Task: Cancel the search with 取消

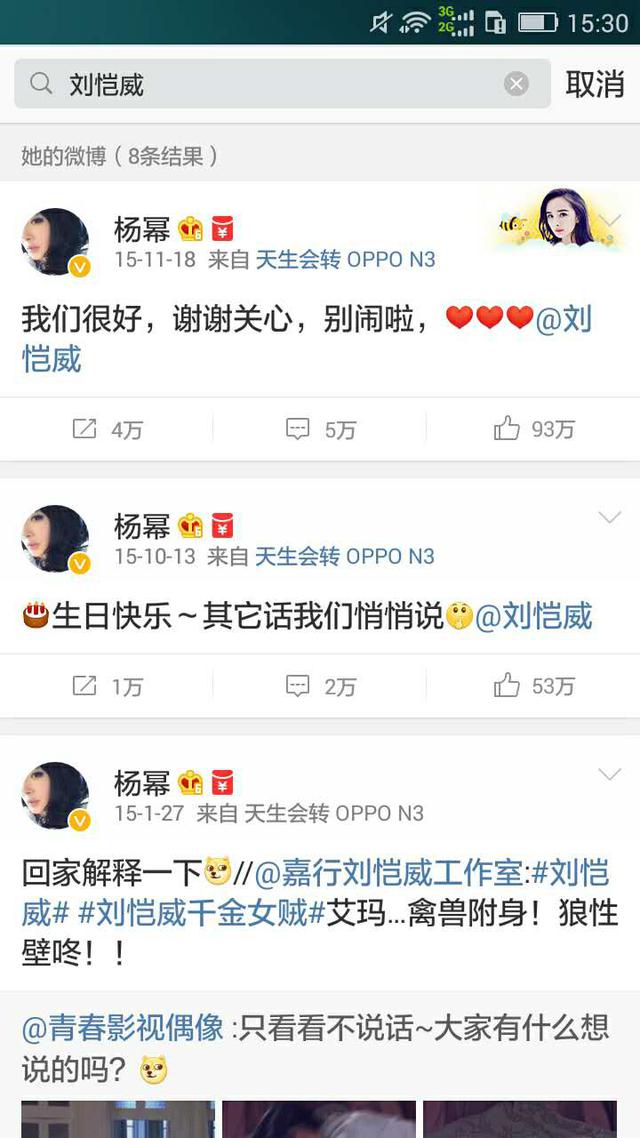Action: (595, 85)
